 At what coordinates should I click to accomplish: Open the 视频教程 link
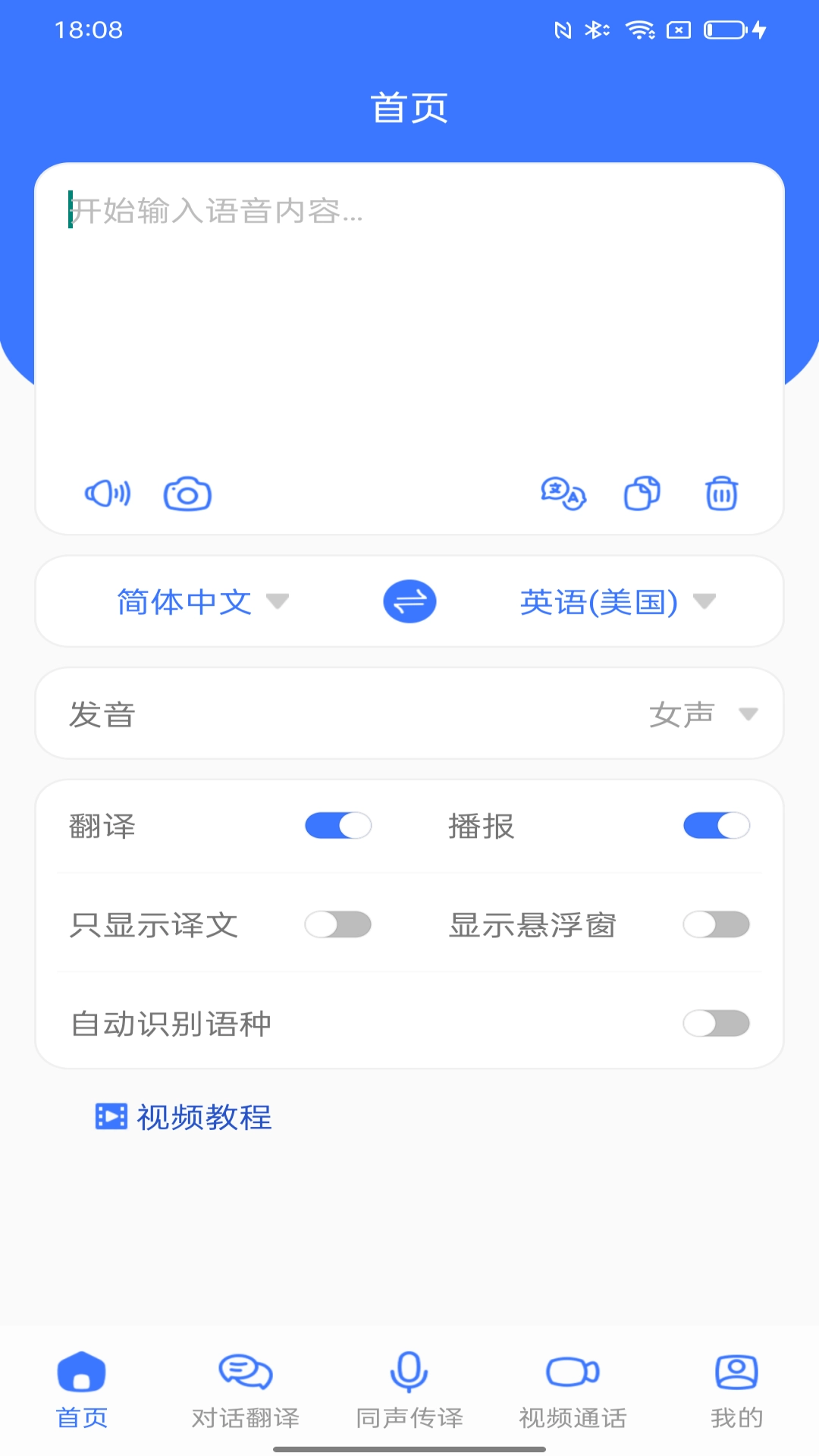click(x=184, y=1117)
